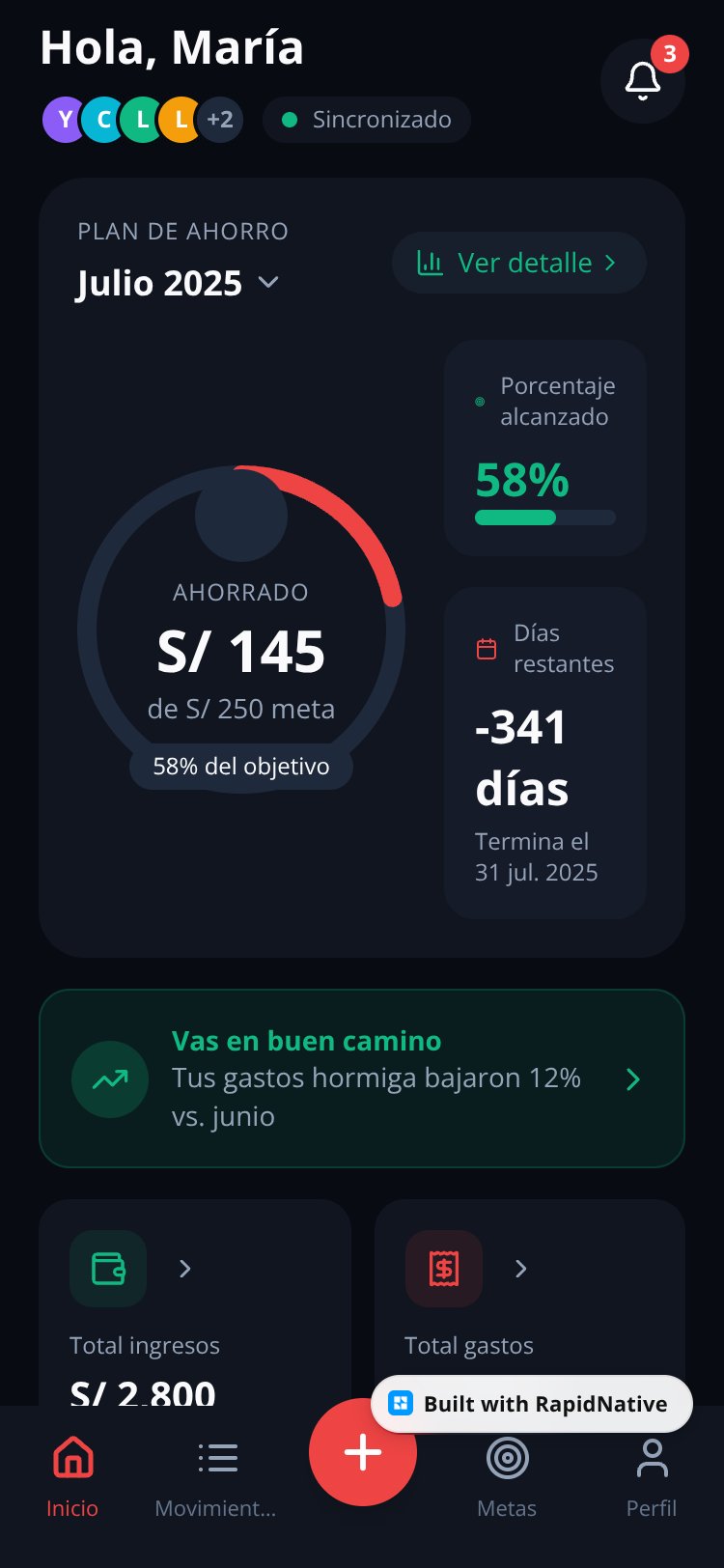Expand the Julio 2025 month dropdown
The height and width of the screenshot is (1568, 724).
[x=179, y=283]
